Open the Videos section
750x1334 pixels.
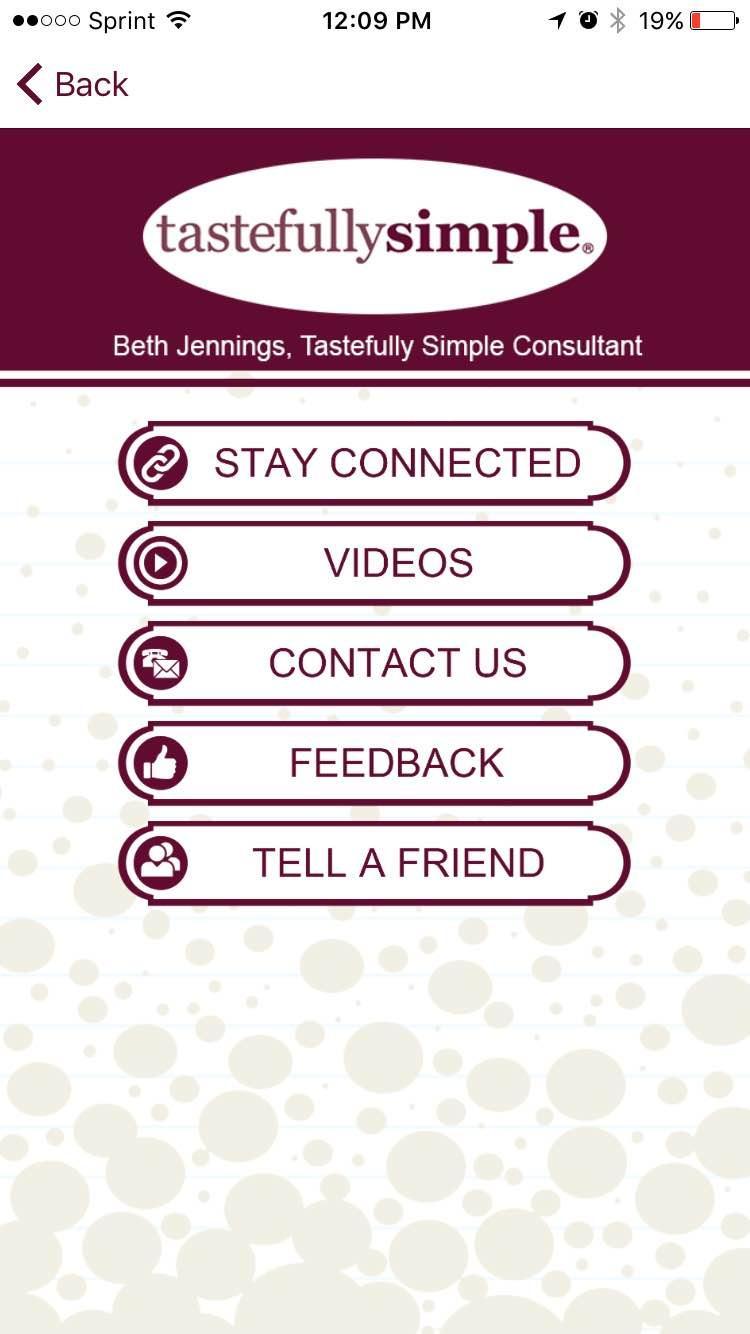tap(374, 563)
